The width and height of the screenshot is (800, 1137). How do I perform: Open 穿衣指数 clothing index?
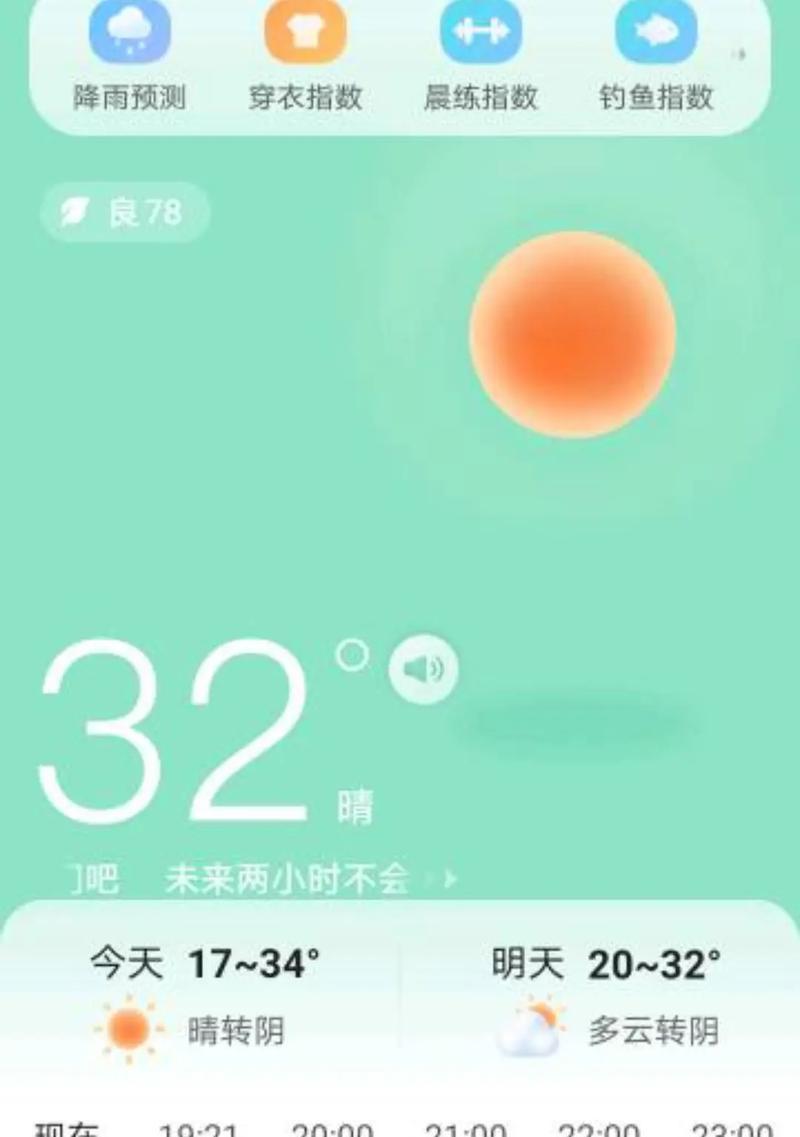click(305, 55)
